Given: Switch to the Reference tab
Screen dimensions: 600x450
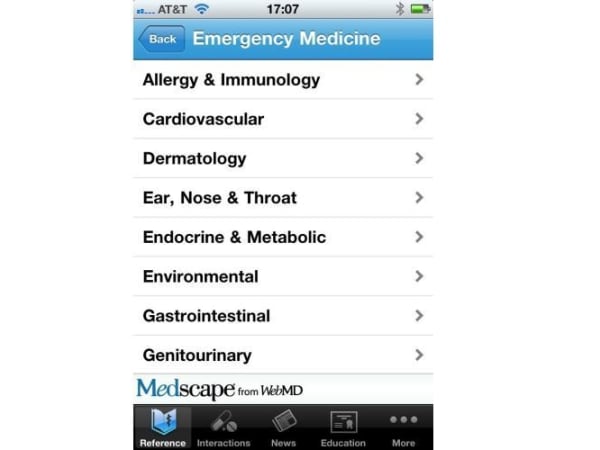Looking at the screenshot, I should 162,428.
